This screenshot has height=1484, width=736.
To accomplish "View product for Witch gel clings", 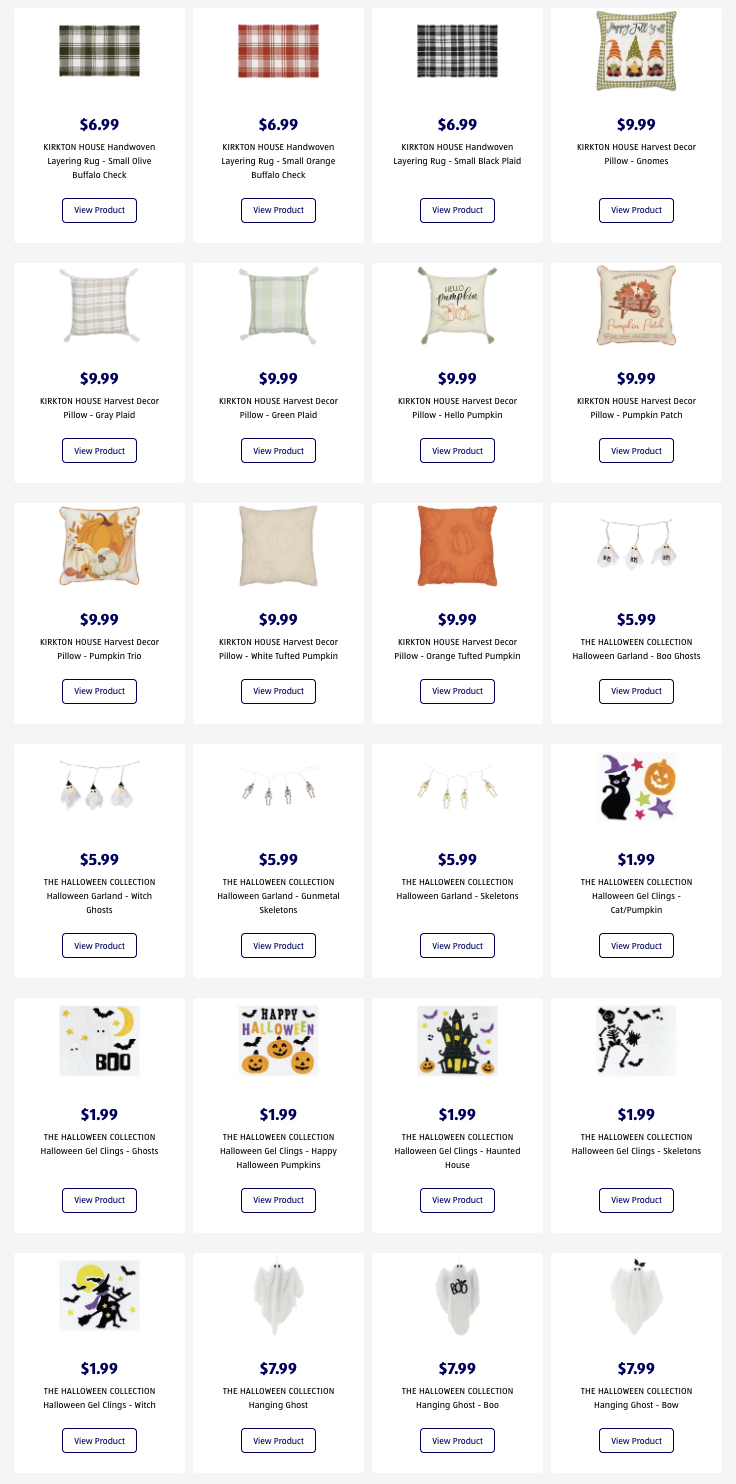I will tap(99, 1441).
